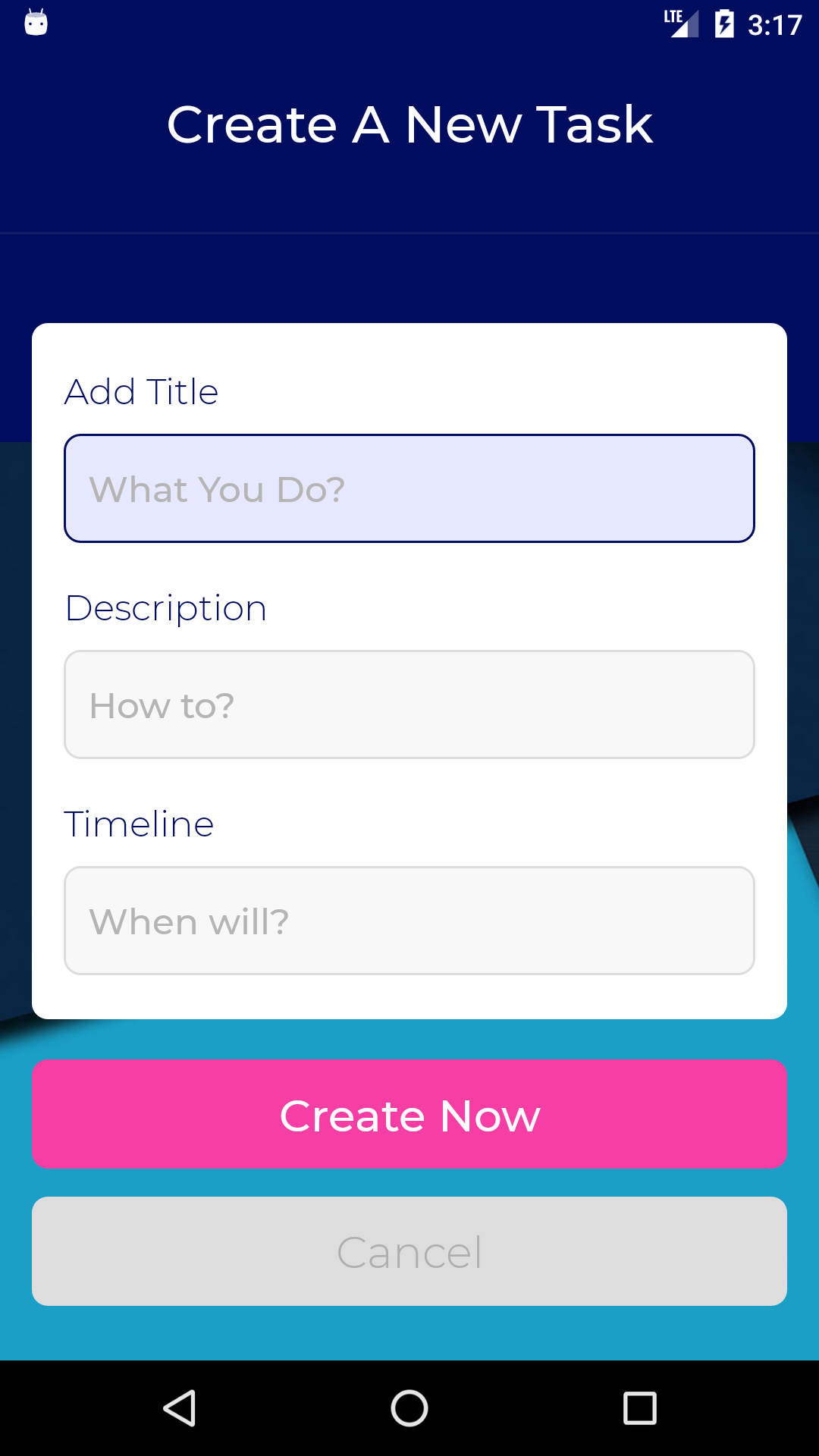Select the Timeline field
Viewport: 819px width, 1456px height.
coord(409,921)
